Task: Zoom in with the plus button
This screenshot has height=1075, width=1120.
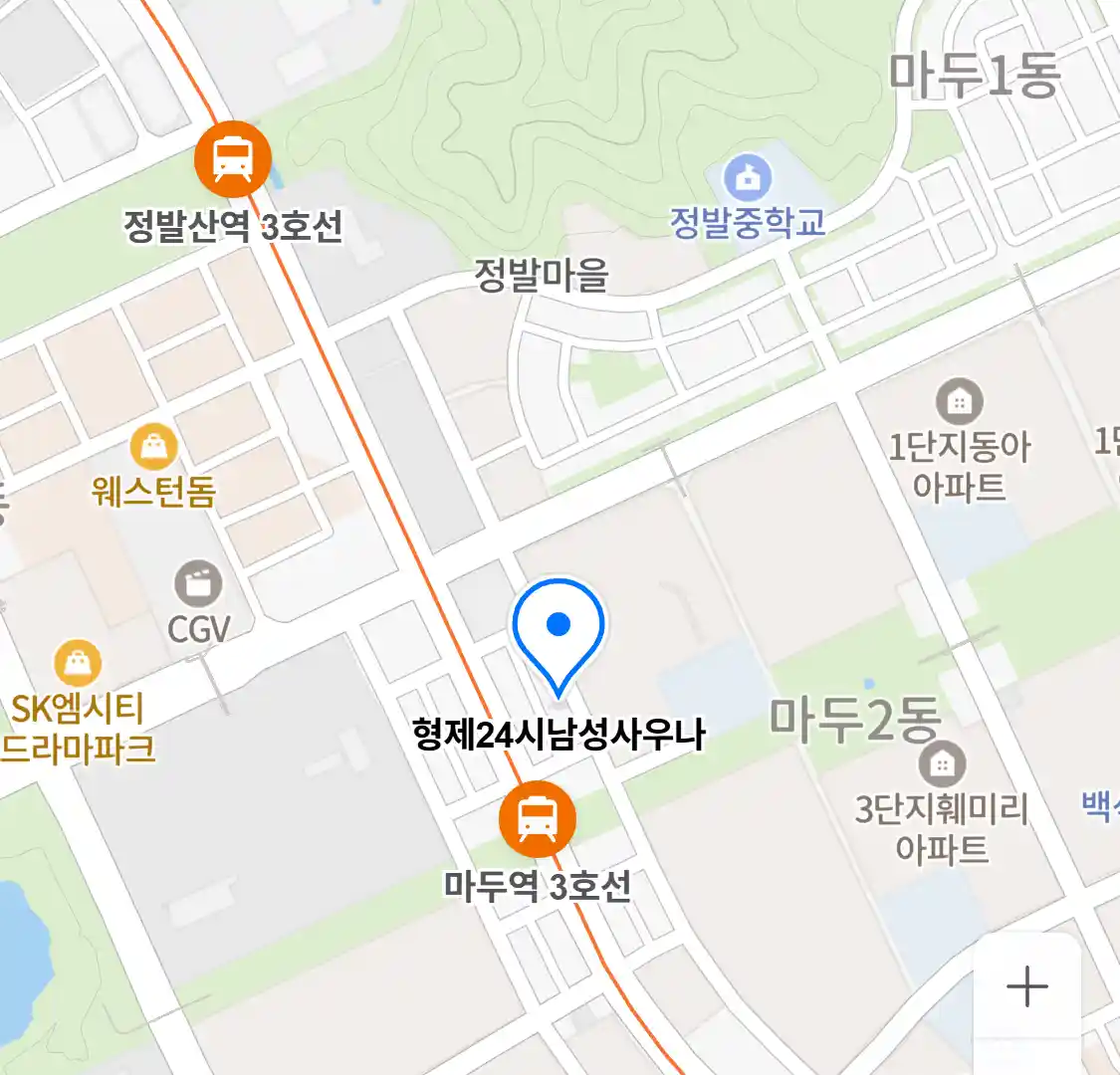Action: point(1026,987)
